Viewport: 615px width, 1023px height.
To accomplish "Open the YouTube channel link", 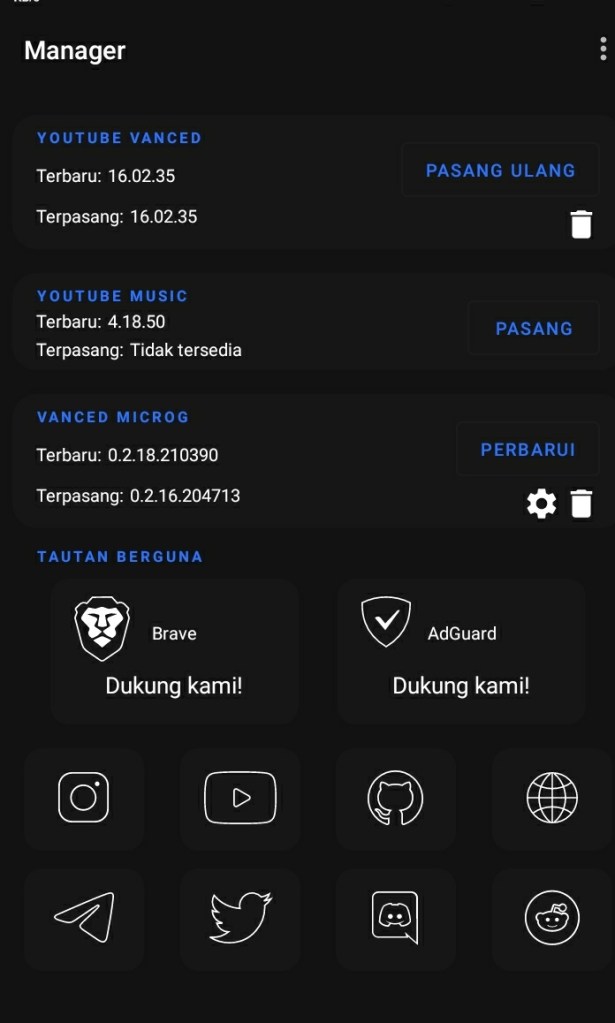I will coord(240,798).
